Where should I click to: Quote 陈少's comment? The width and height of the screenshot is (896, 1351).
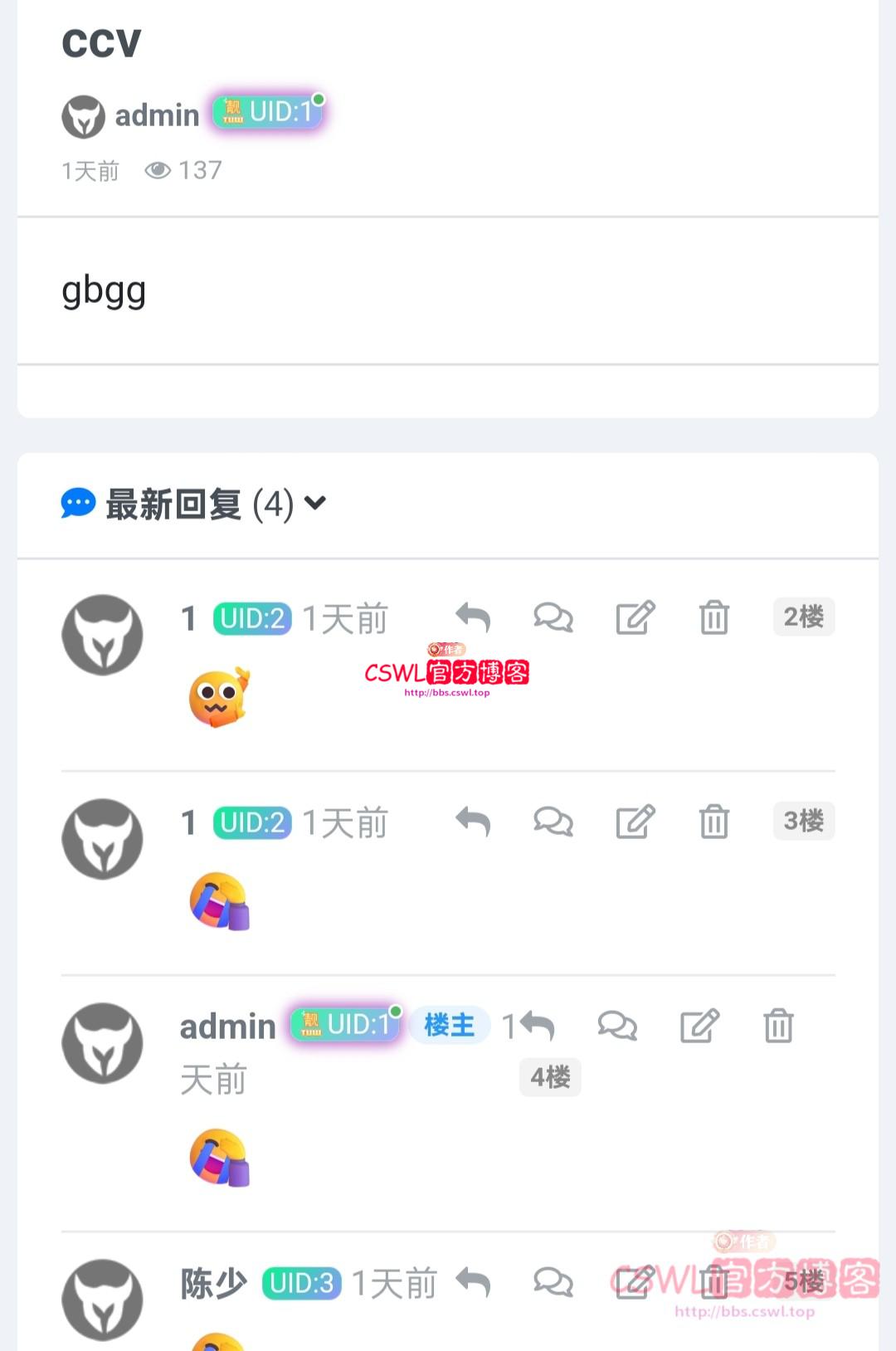click(x=553, y=1282)
